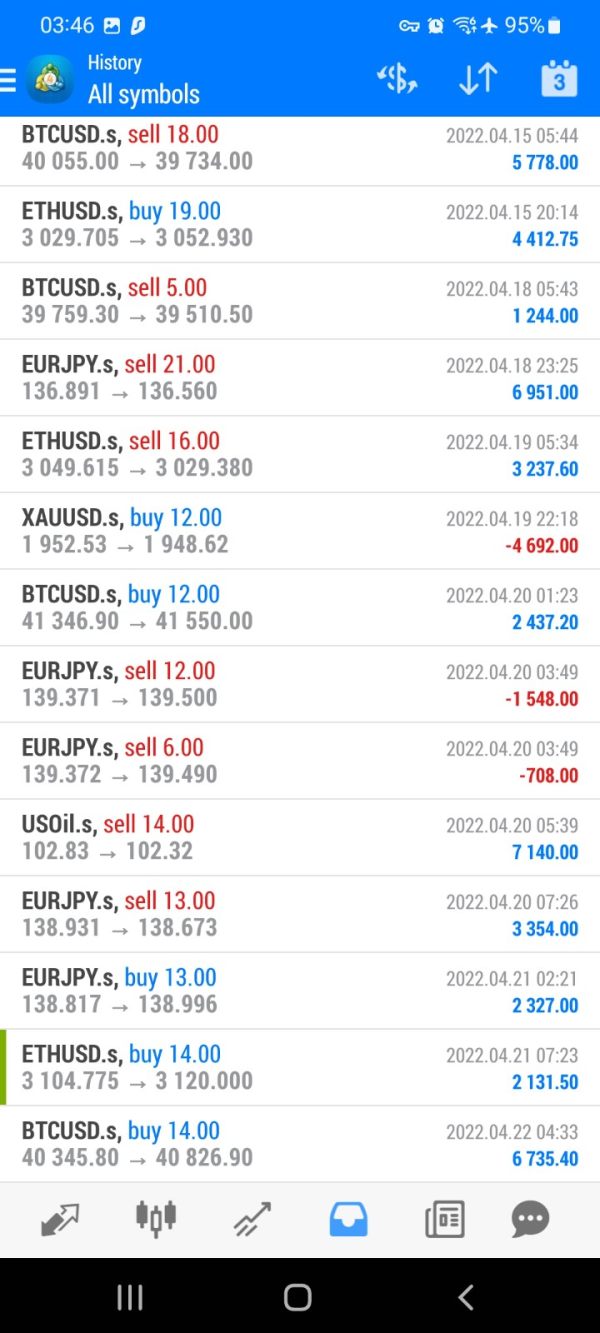The image size is (600, 1333).
Task: Tap the system home button
Action: [x=298, y=1297]
